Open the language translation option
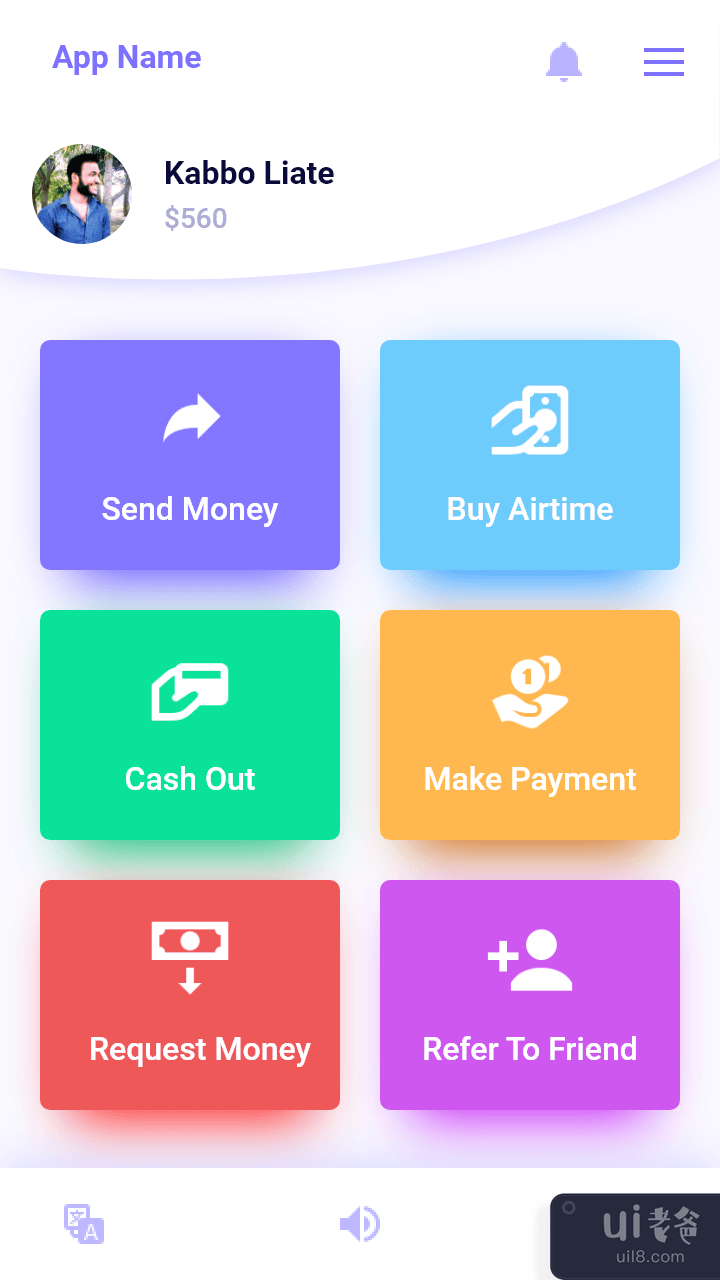The width and height of the screenshot is (720, 1280). click(85, 1224)
